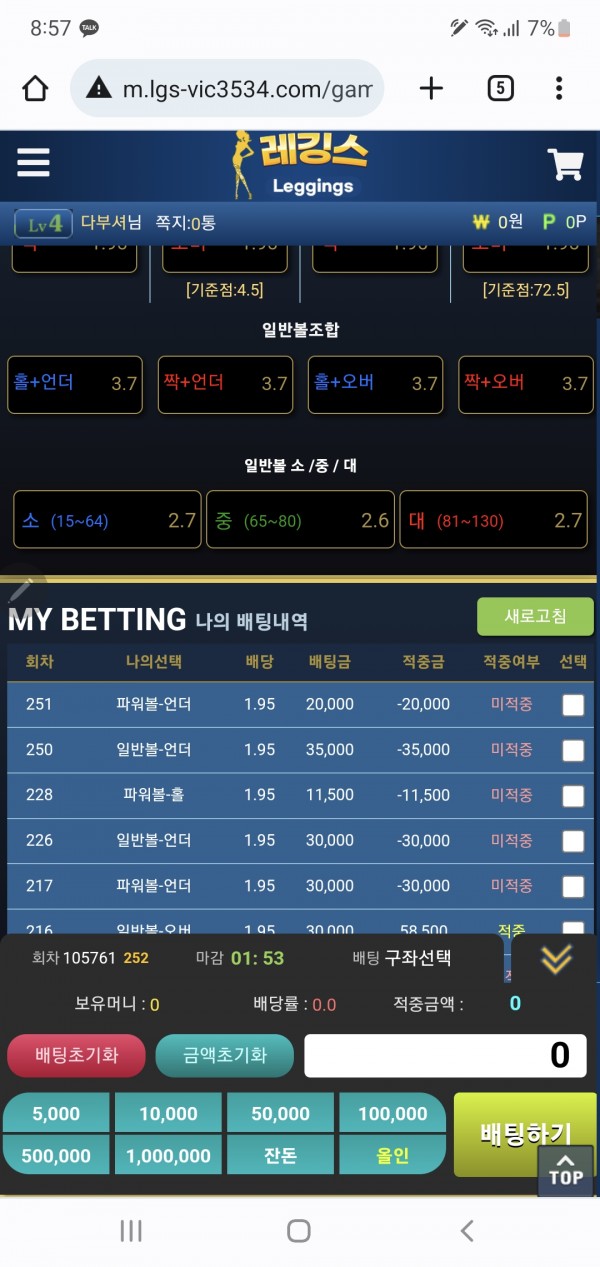Open the shopping cart icon
600x1267 pixels.
point(566,165)
